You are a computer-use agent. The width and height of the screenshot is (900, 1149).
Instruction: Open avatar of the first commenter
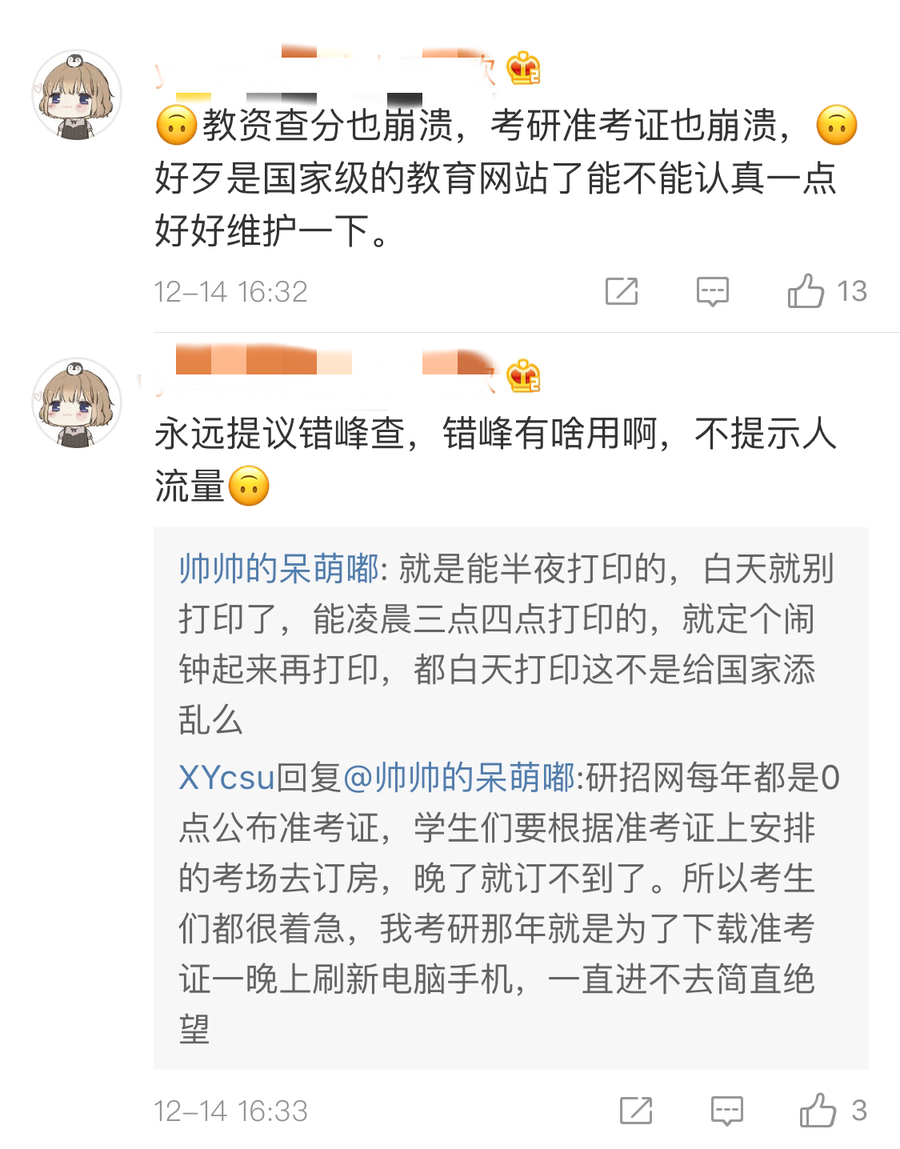tap(77, 94)
